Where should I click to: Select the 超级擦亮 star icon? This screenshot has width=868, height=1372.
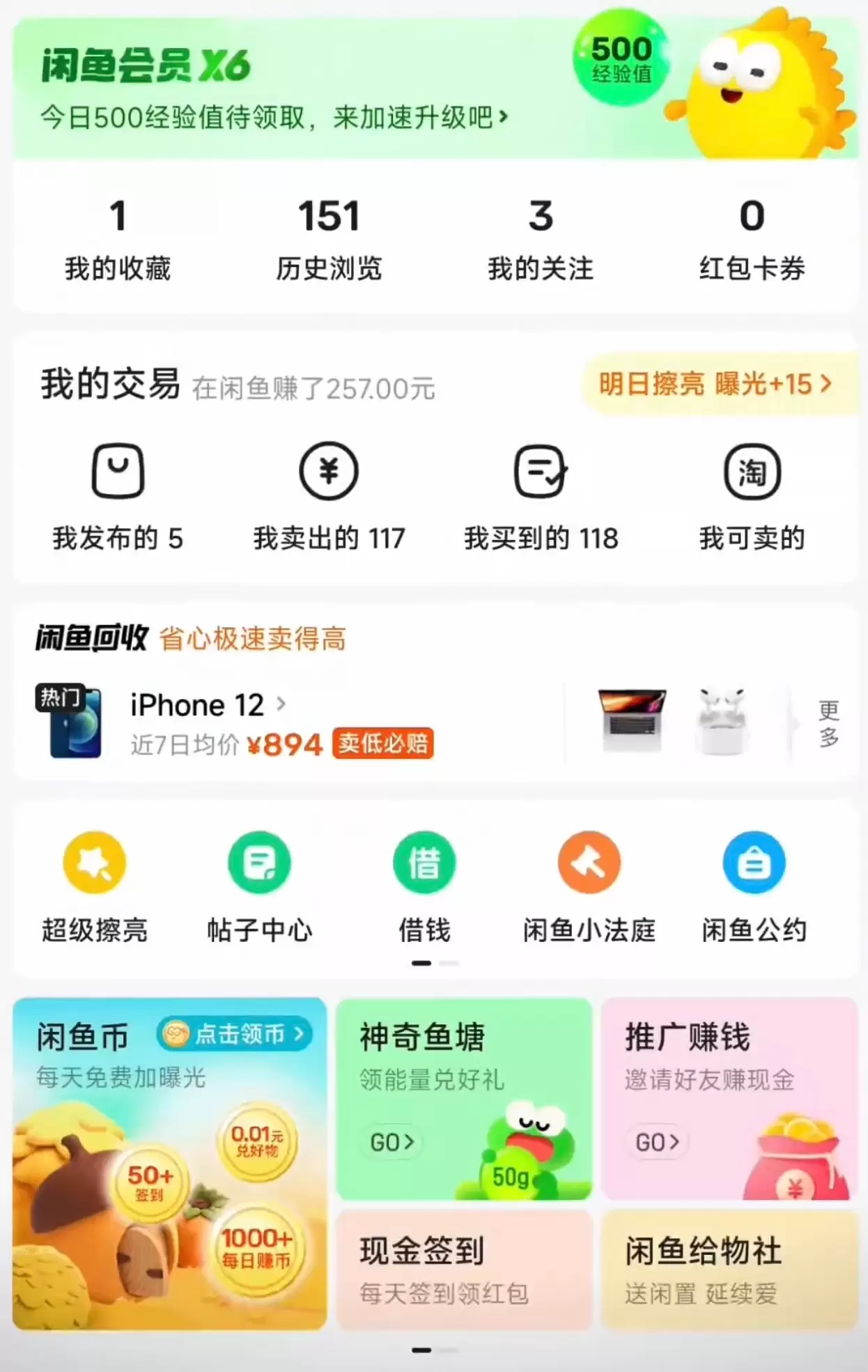[95, 862]
